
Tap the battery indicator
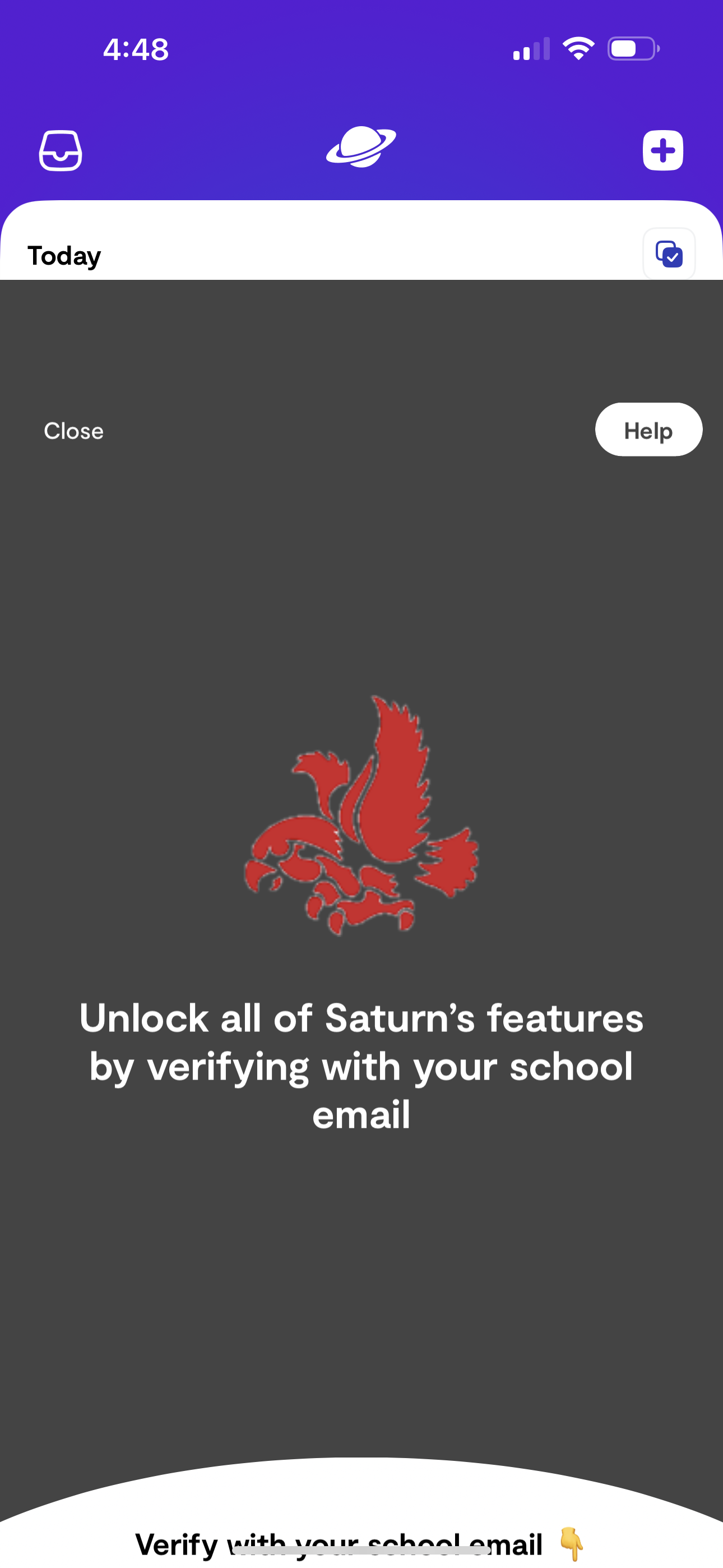click(x=631, y=49)
